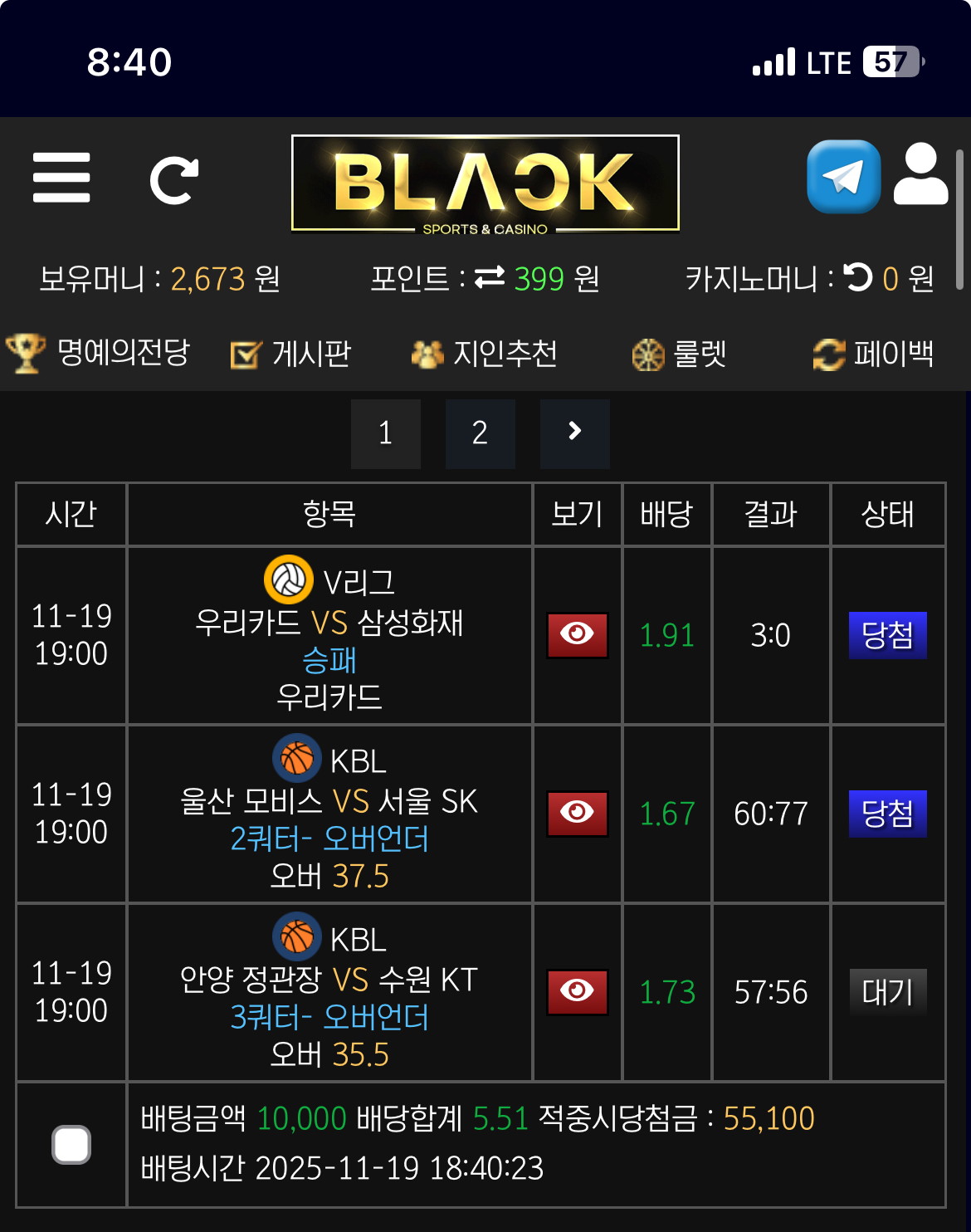Go to page 1
The height and width of the screenshot is (1232, 971).
pyautogui.click(x=385, y=433)
